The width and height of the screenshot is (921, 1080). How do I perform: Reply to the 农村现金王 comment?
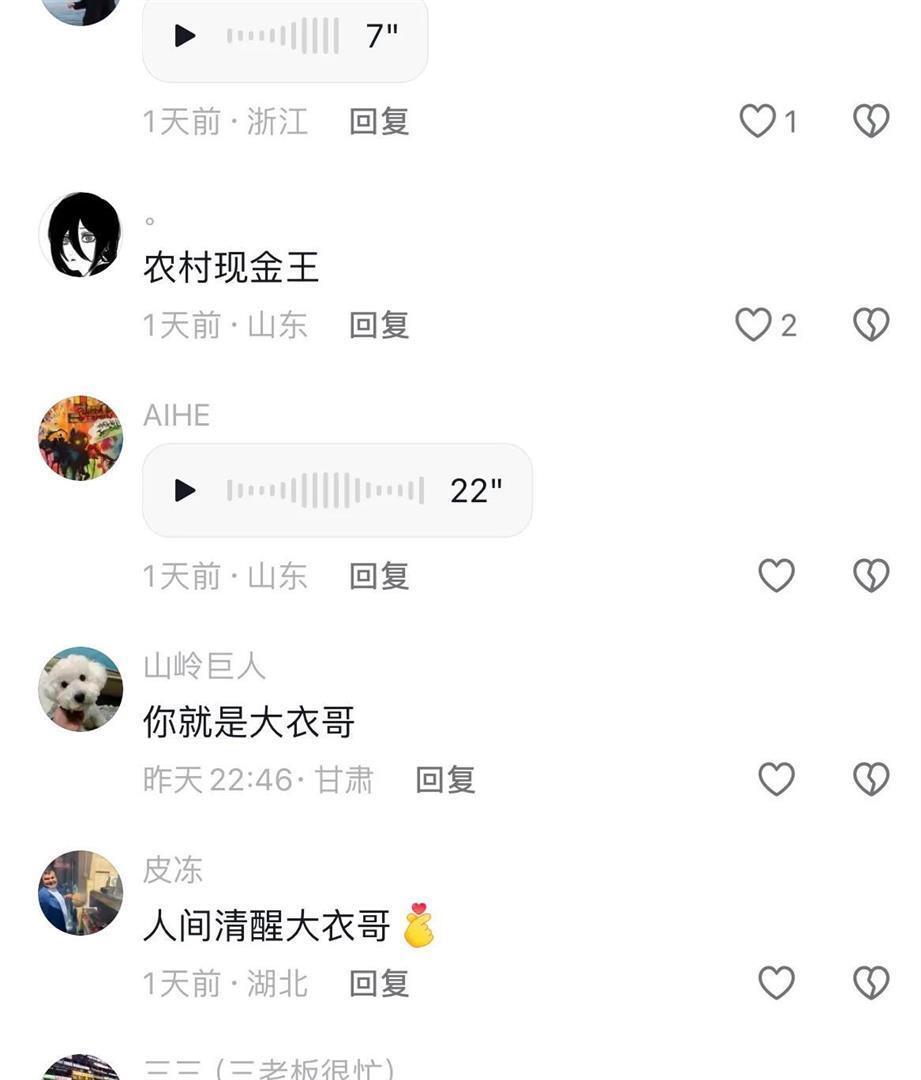tap(378, 324)
